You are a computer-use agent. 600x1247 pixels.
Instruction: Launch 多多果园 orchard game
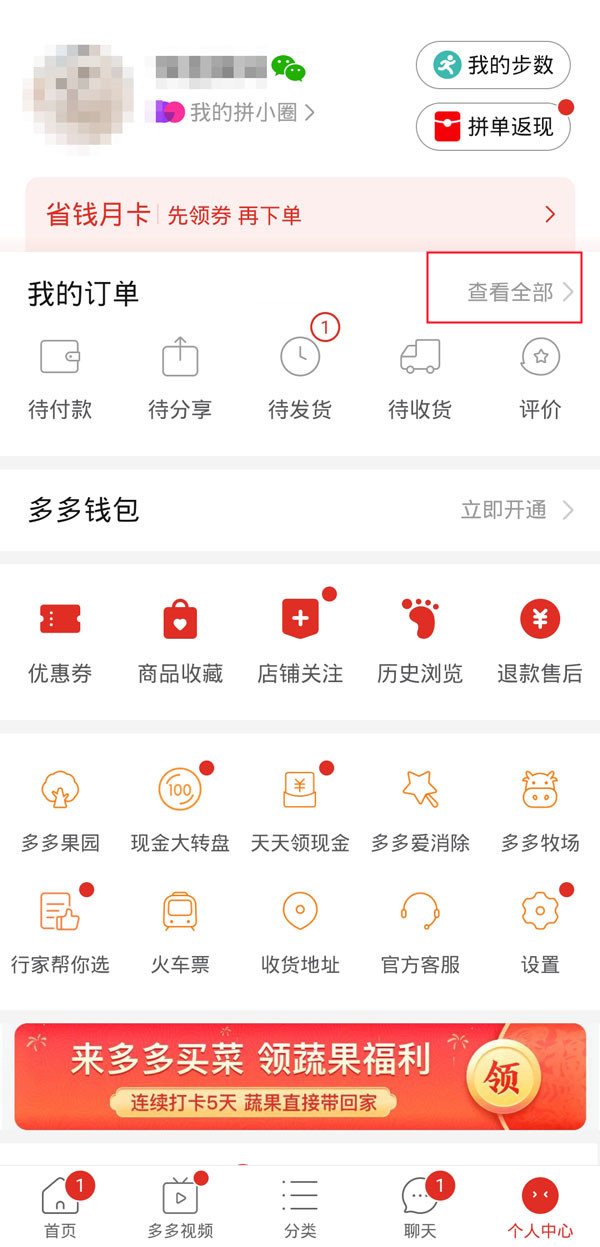[x=60, y=810]
